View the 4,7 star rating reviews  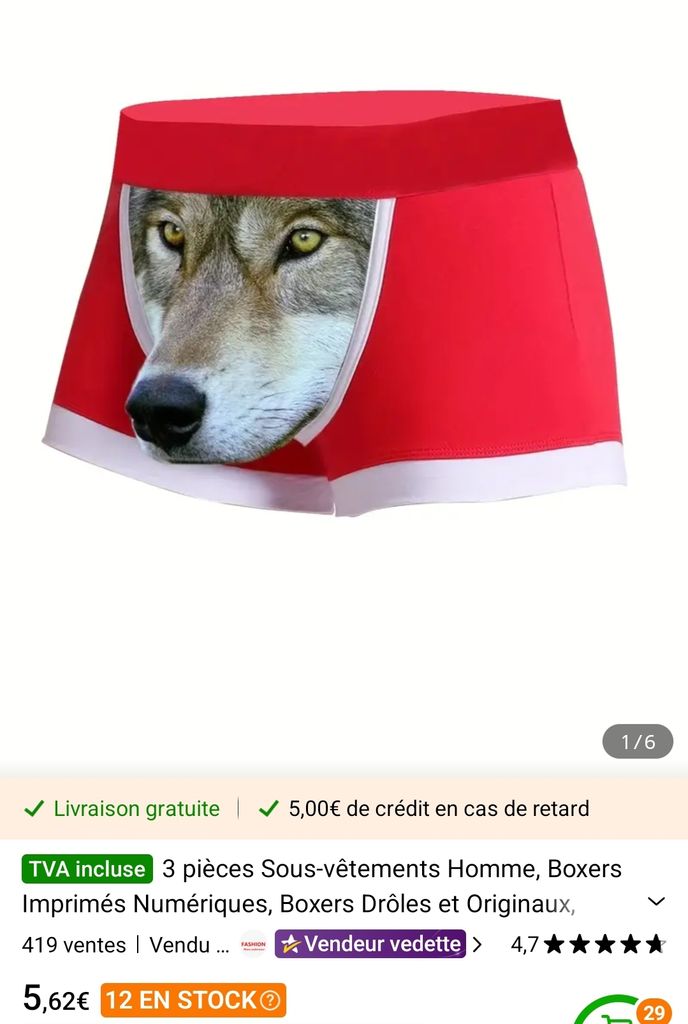588,944
